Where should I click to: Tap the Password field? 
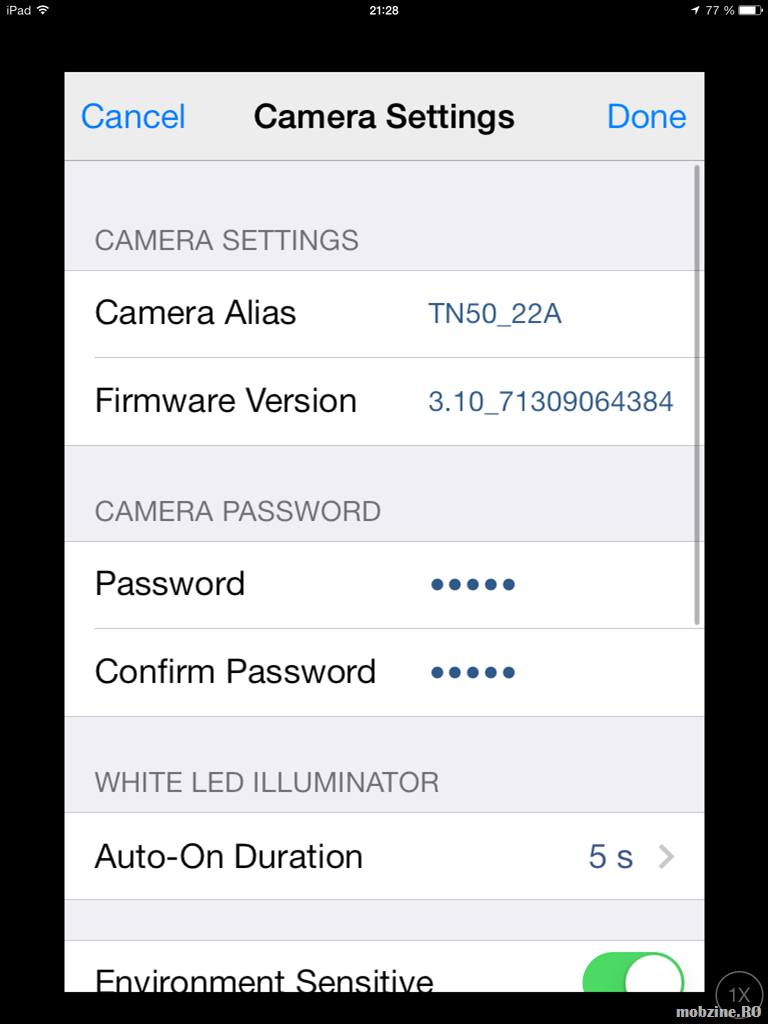[x=473, y=584]
